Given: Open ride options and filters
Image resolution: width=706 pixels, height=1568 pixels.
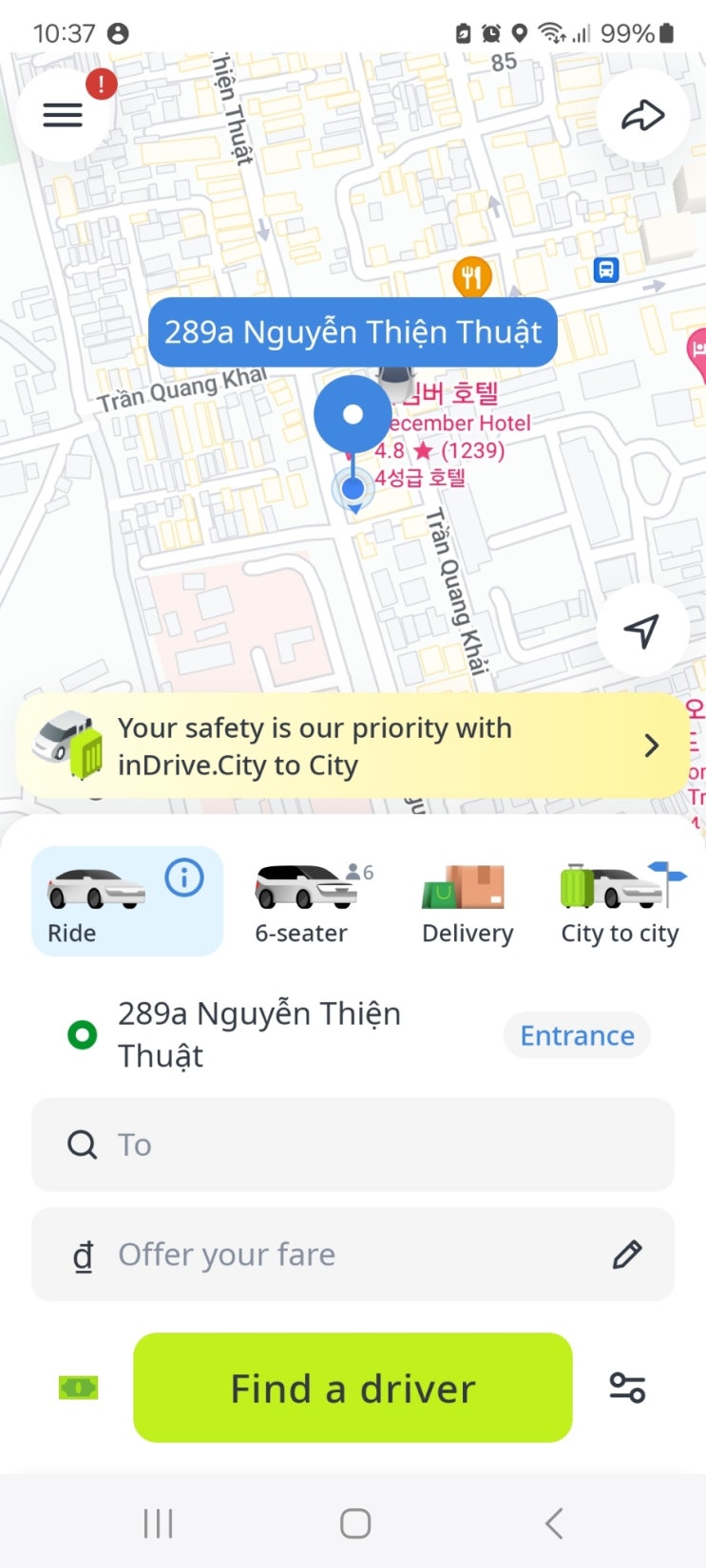Looking at the screenshot, I should [627, 1388].
